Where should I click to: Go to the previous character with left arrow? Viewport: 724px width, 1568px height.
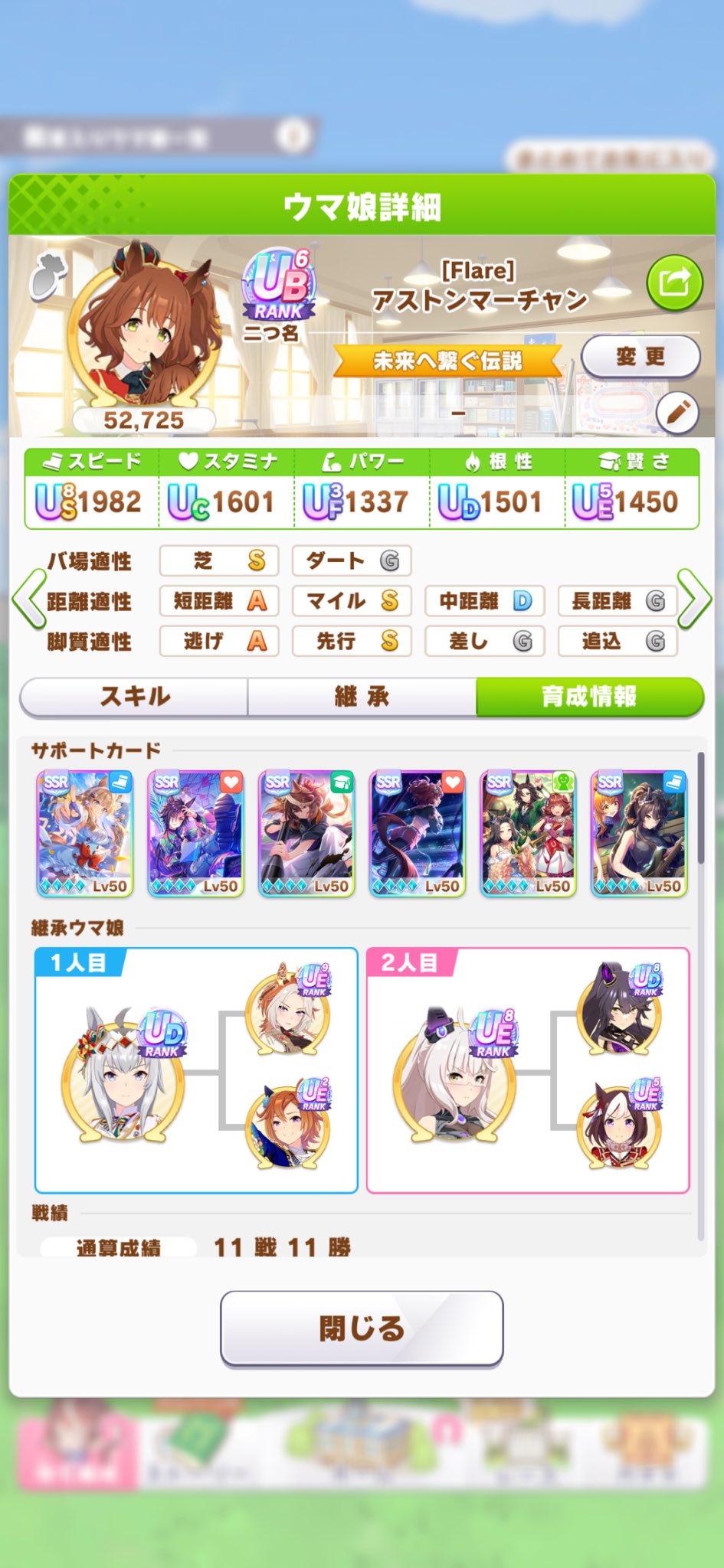click(x=30, y=599)
